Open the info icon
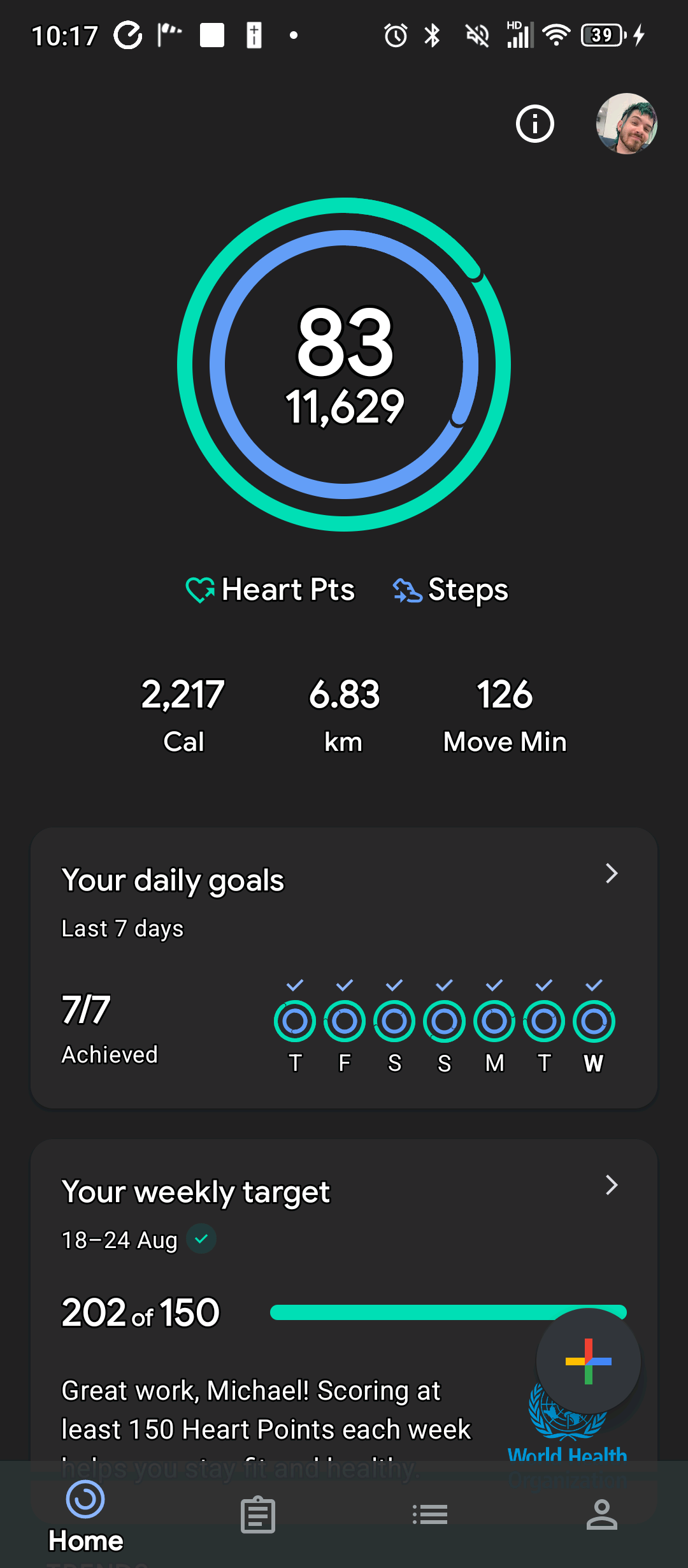 tap(534, 124)
